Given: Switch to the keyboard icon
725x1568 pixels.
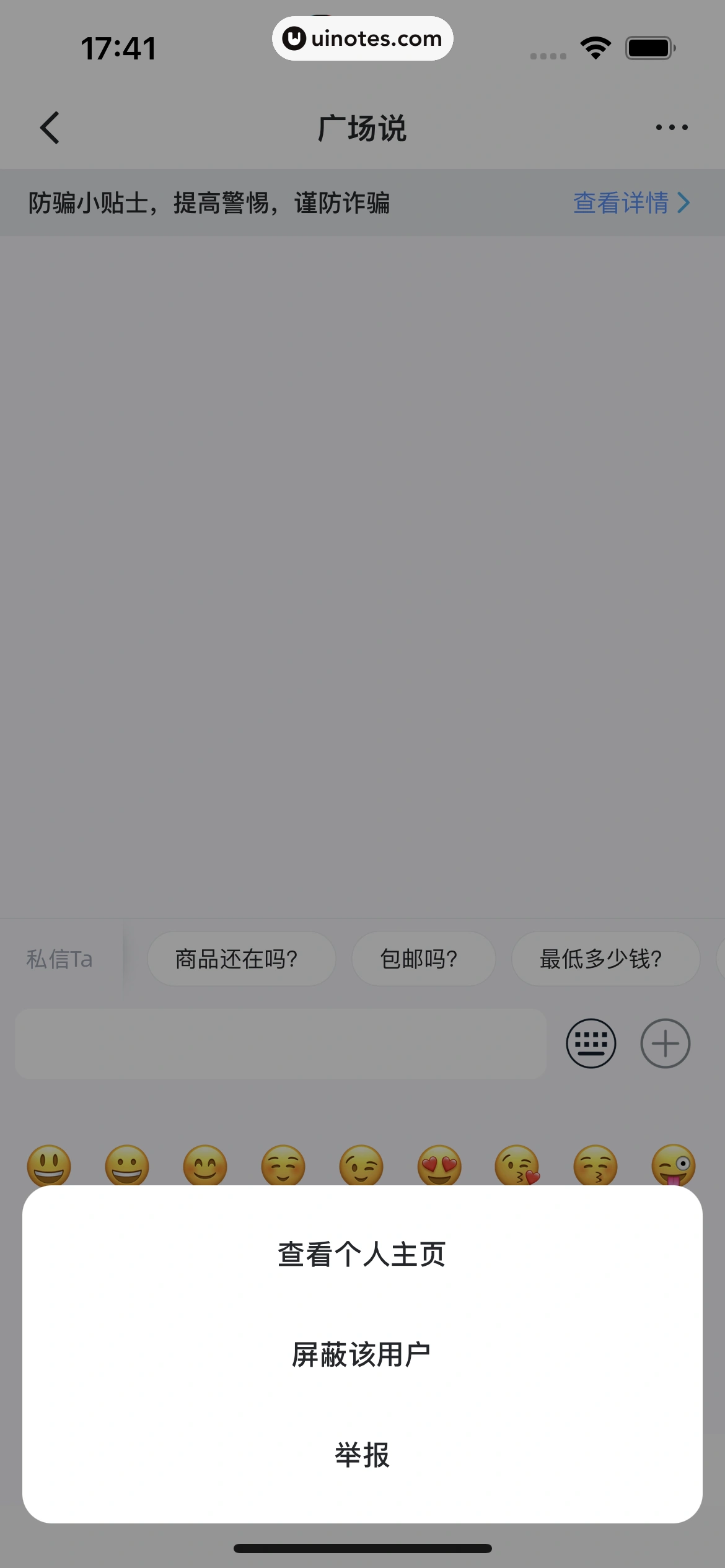Looking at the screenshot, I should pyautogui.click(x=591, y=1043).
